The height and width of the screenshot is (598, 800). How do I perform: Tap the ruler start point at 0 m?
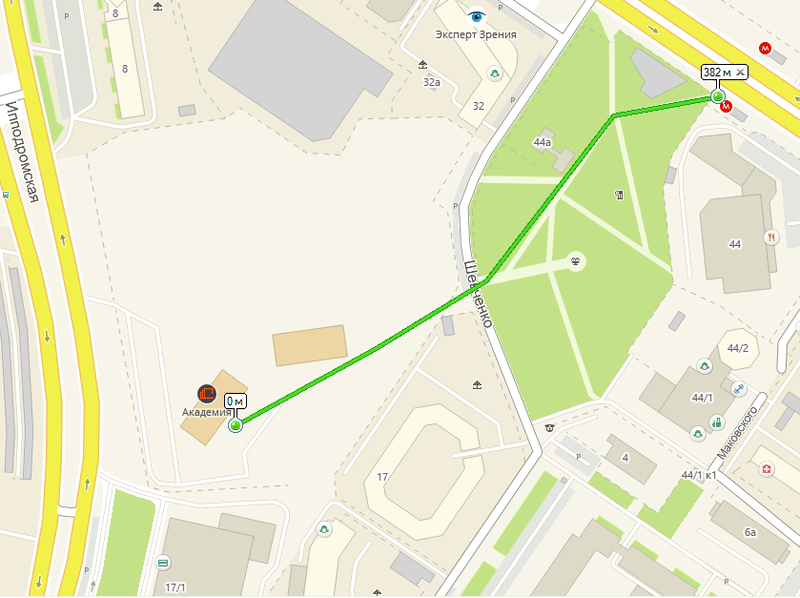pos(235,425)
